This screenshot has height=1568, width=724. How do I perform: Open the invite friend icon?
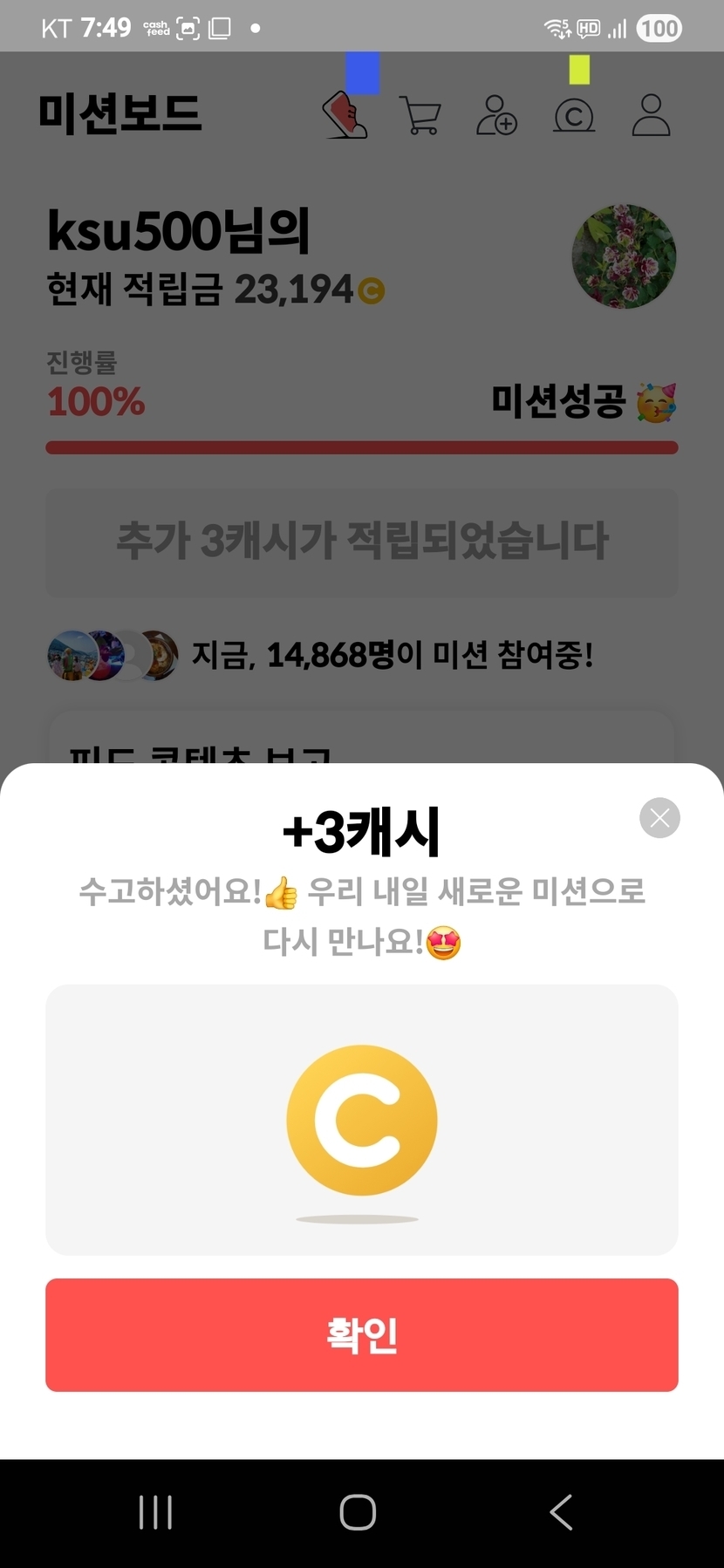496,116
